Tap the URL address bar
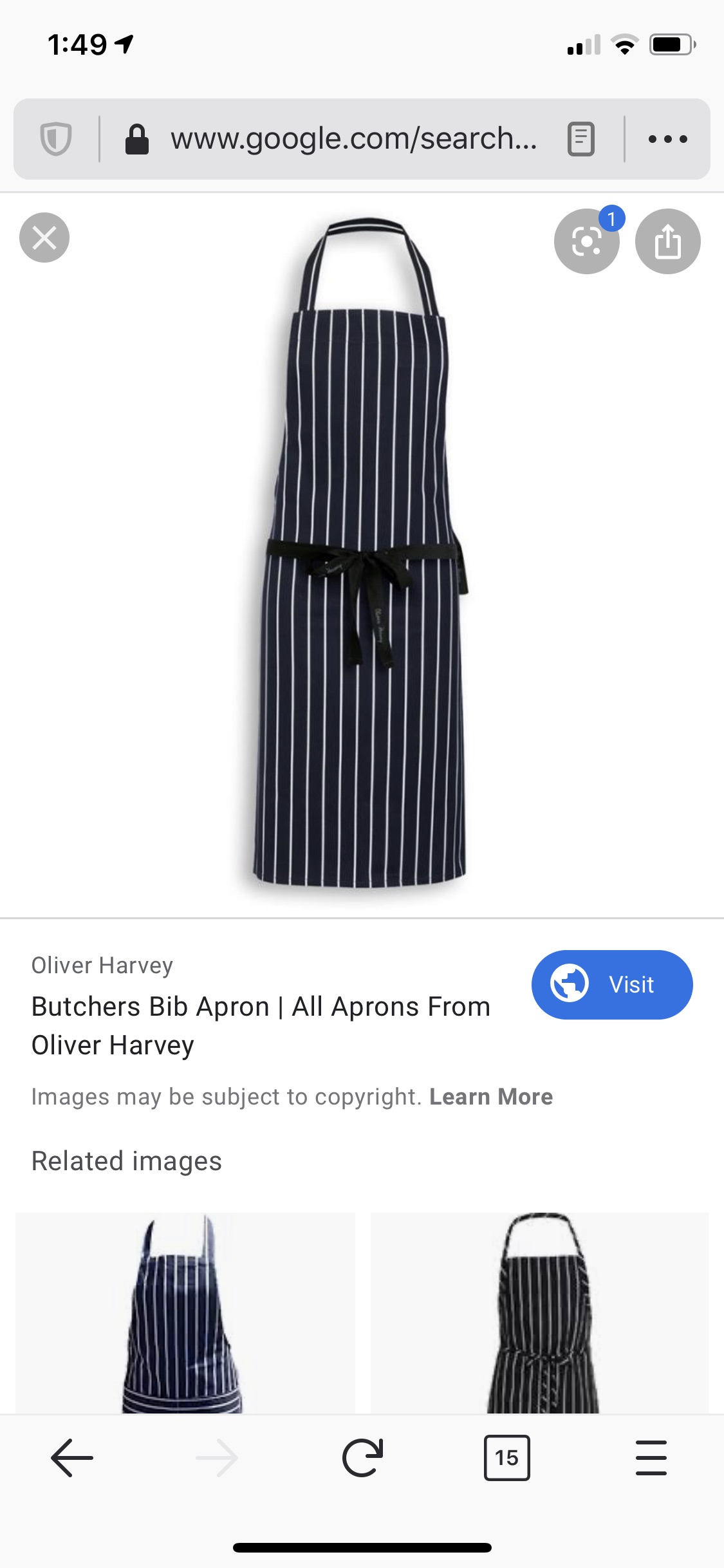Image resolution: width=724 pixels, height=1568 pixels. click(x=353, y=139)
